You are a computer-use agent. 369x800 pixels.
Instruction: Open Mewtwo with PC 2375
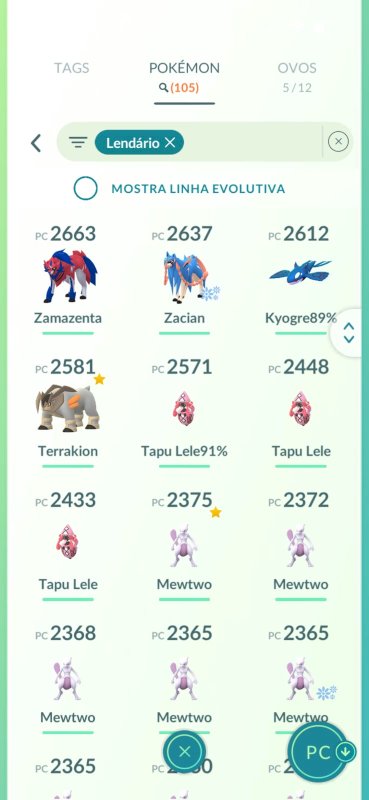pyautogui.click(x=184, y=545)
